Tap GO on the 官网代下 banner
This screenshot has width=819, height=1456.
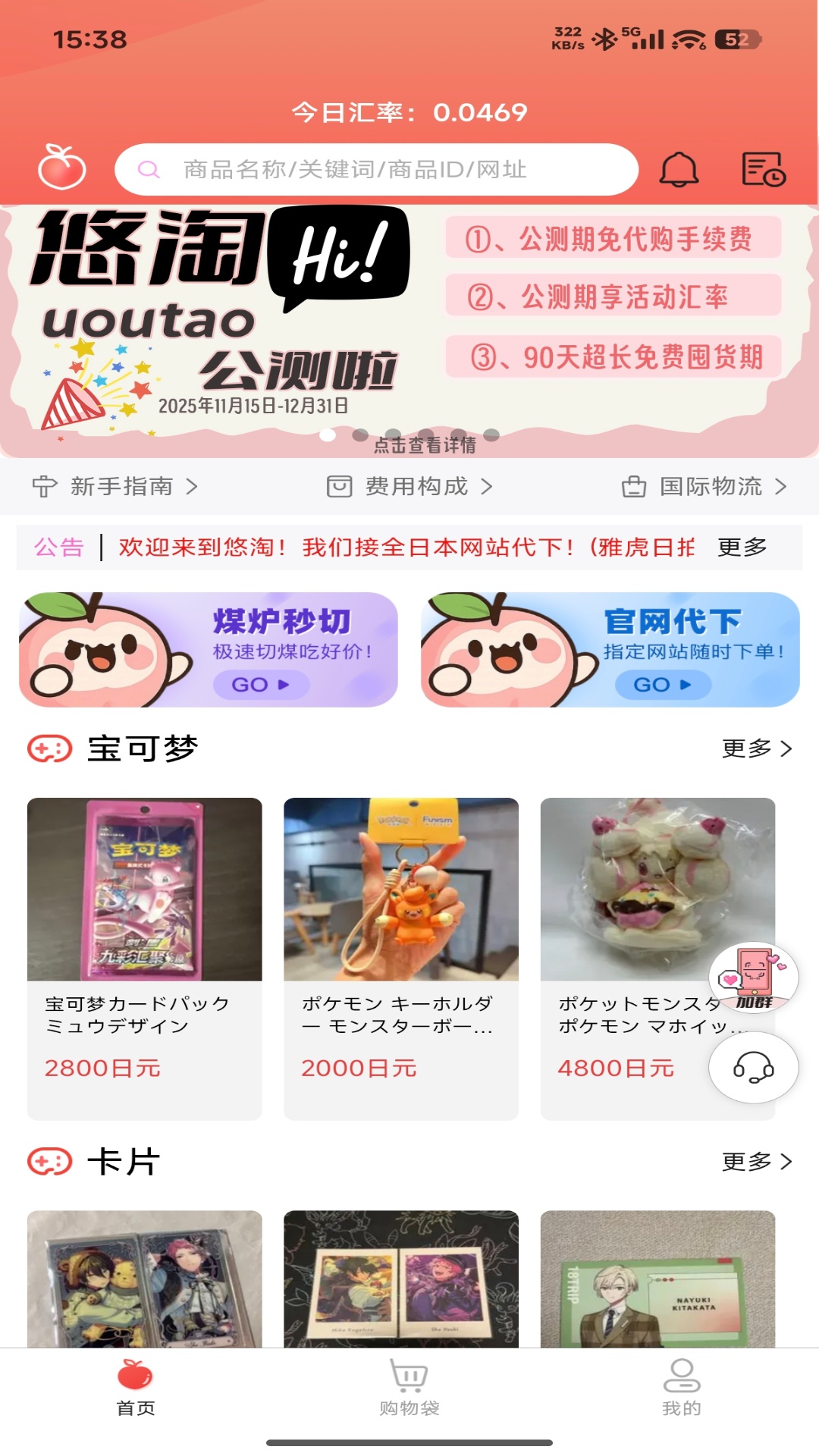point(662,685)
